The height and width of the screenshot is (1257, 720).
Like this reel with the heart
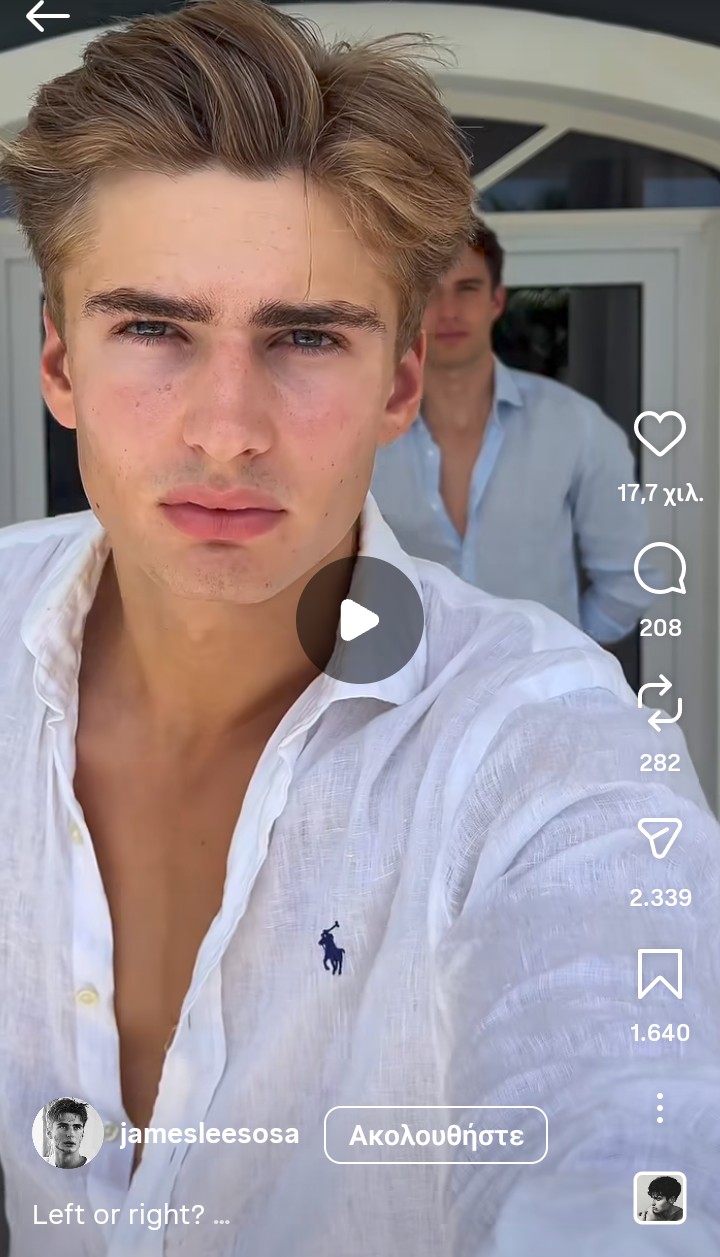click(660, 434)
